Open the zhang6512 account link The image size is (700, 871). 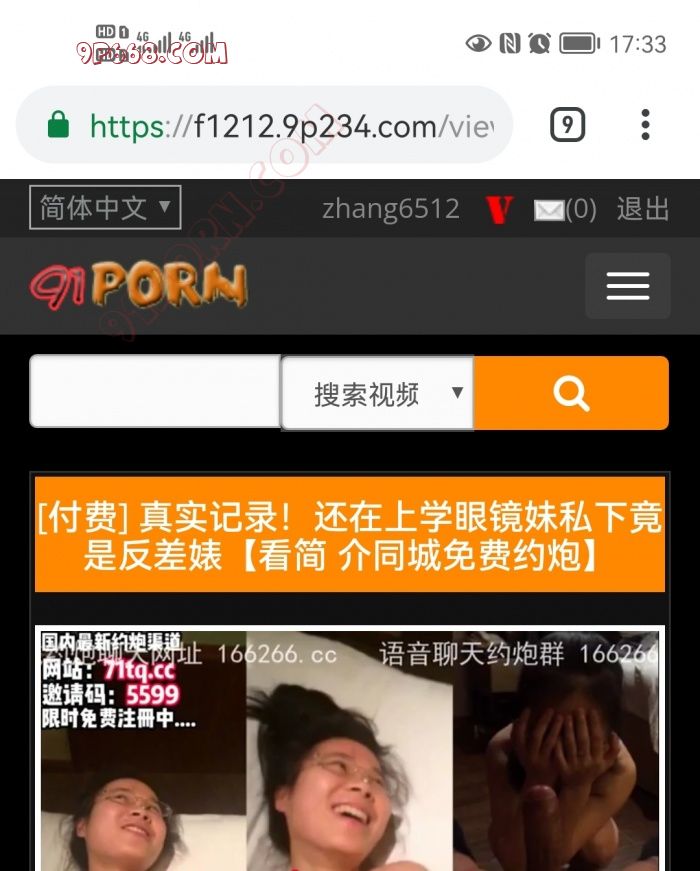(x=390, y=209)
